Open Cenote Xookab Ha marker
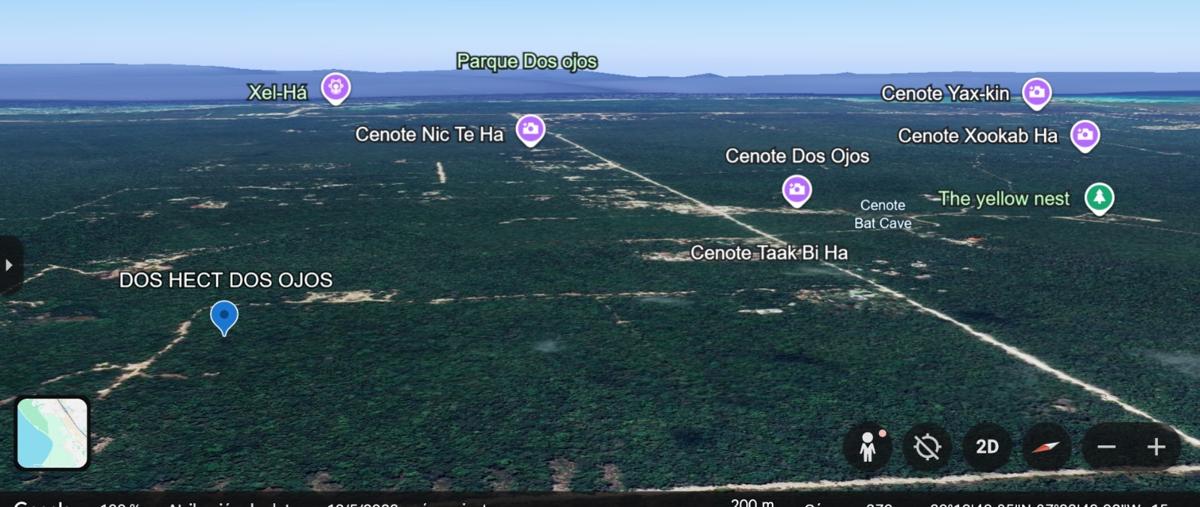Screen dimensions: 1200x507 [1085, 134]
